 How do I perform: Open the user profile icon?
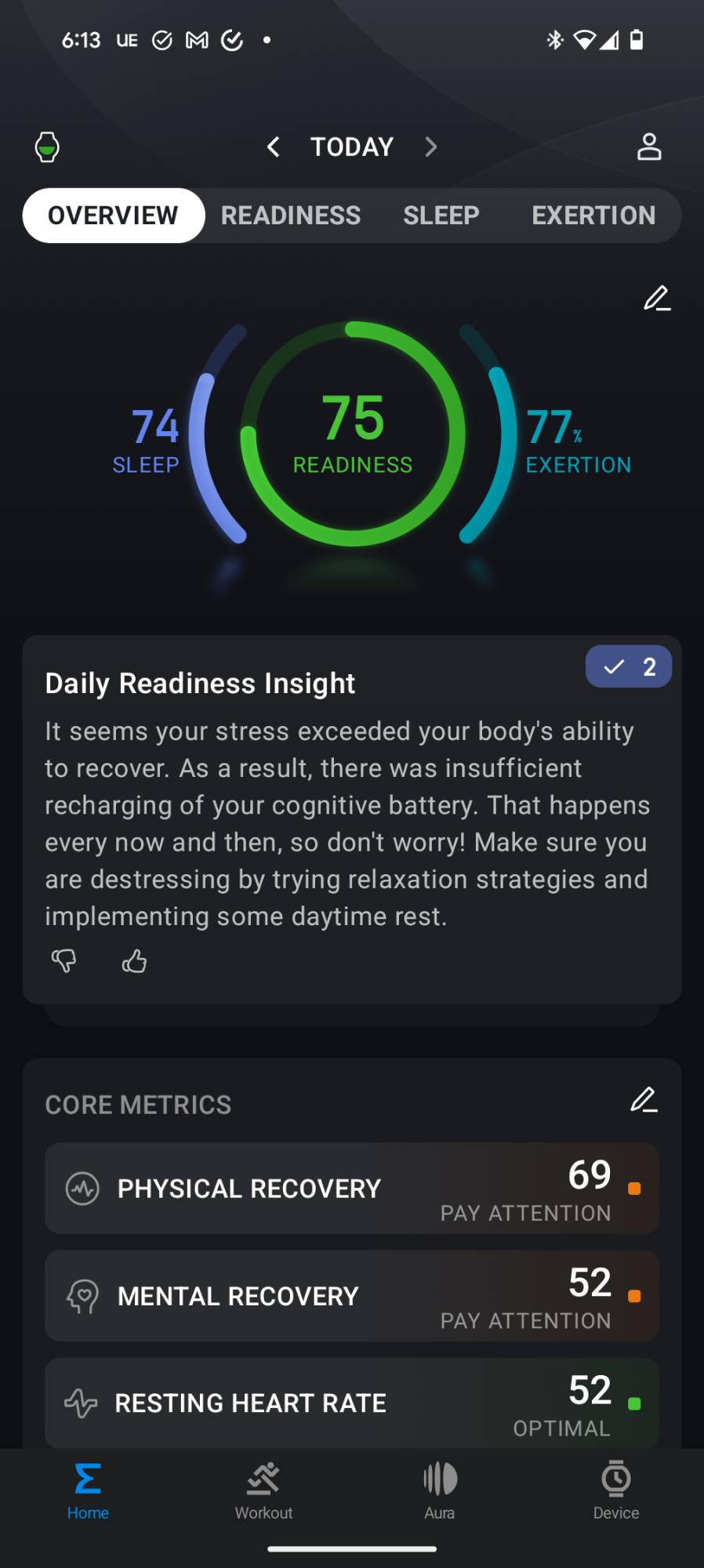pyautogui.click(x=649, y=147)
